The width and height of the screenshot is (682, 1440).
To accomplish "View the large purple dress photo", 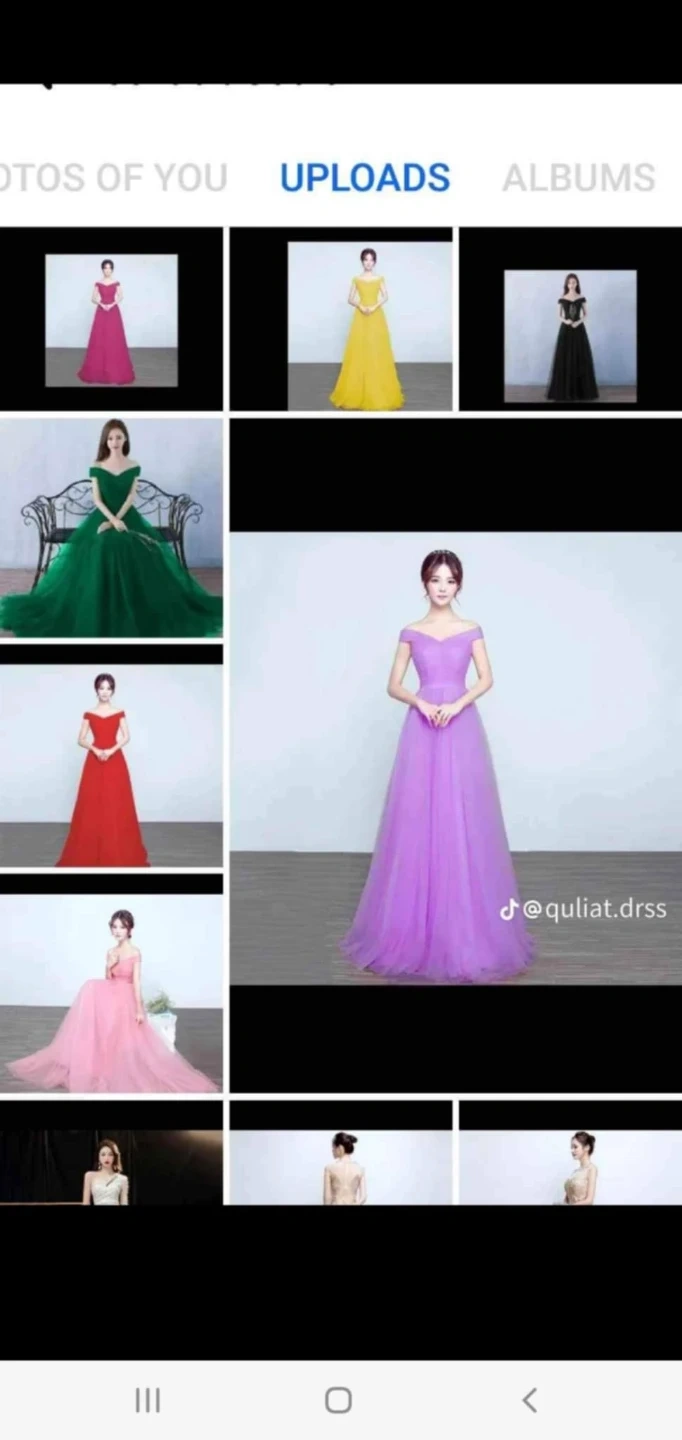I will pos(456,756).
